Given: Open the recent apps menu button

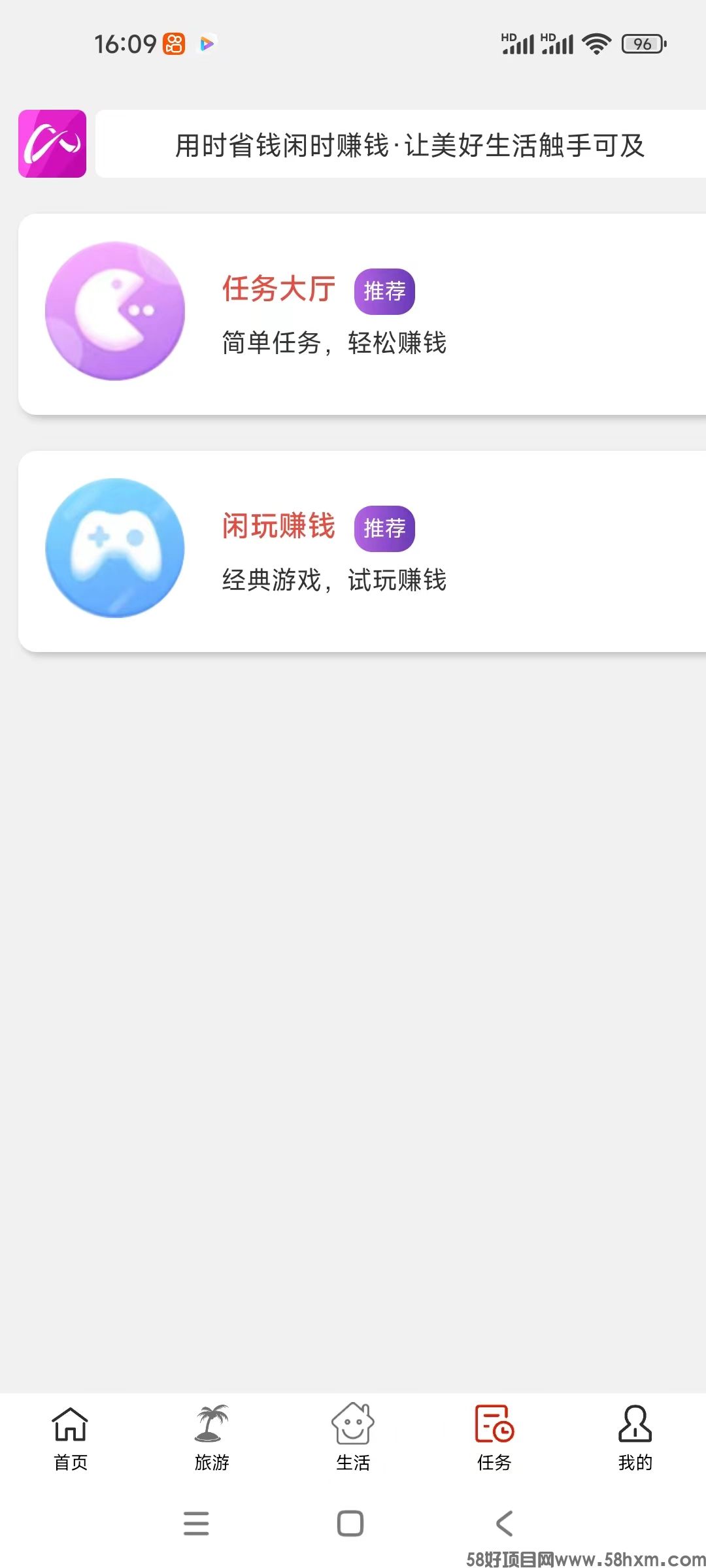Looking at the screenshot, I should (196, 1523).
